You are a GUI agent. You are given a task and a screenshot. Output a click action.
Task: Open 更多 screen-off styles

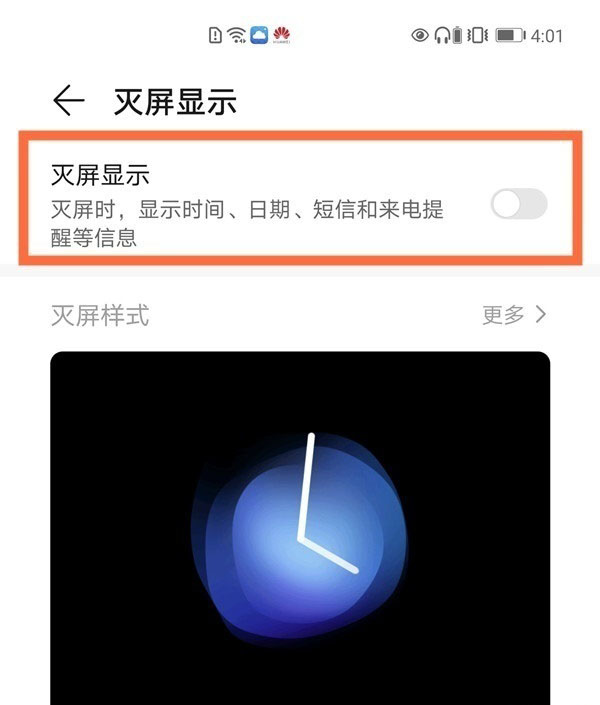click(x=514, y=315)
